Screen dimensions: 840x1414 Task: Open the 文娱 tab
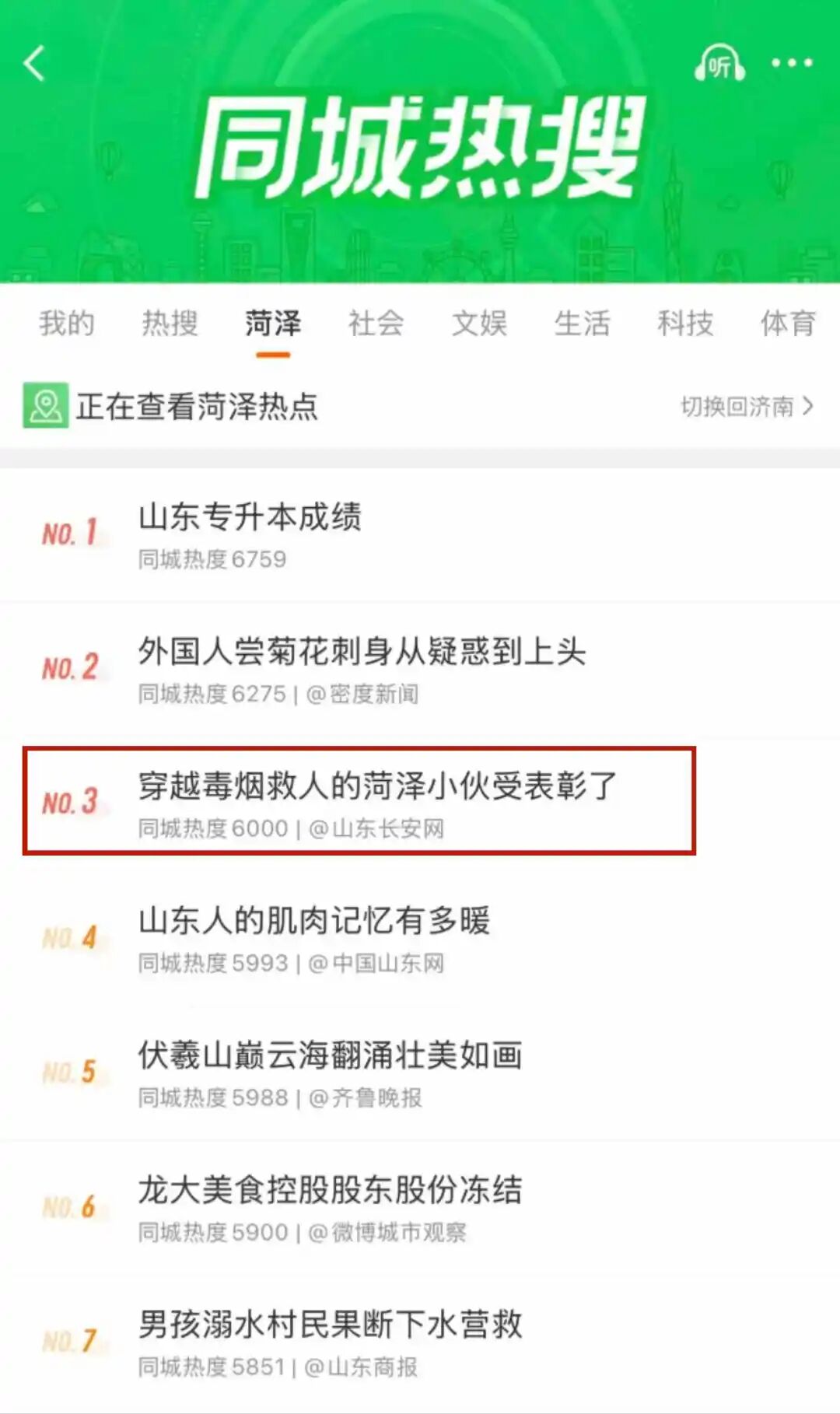coord(479,323)
